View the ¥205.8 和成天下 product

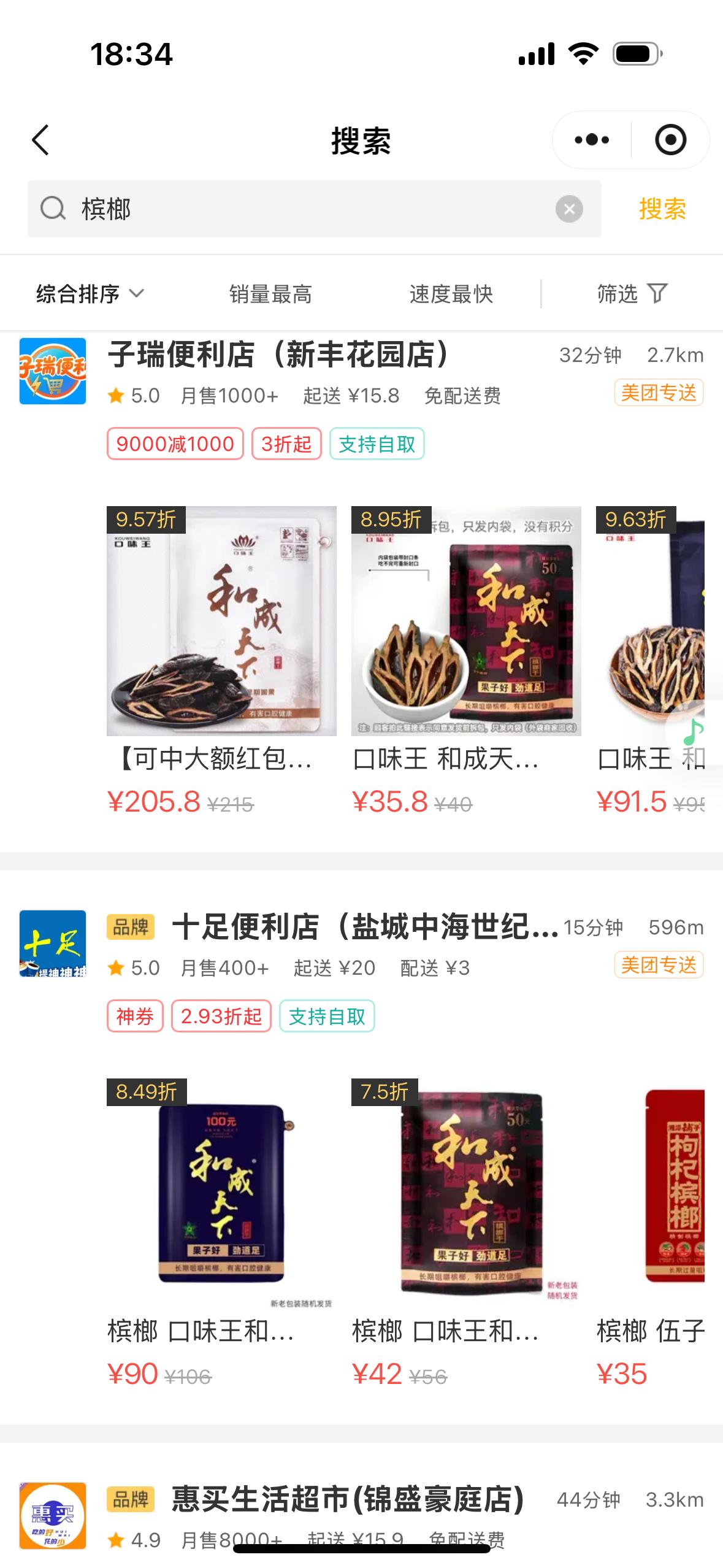click(221, 621)
